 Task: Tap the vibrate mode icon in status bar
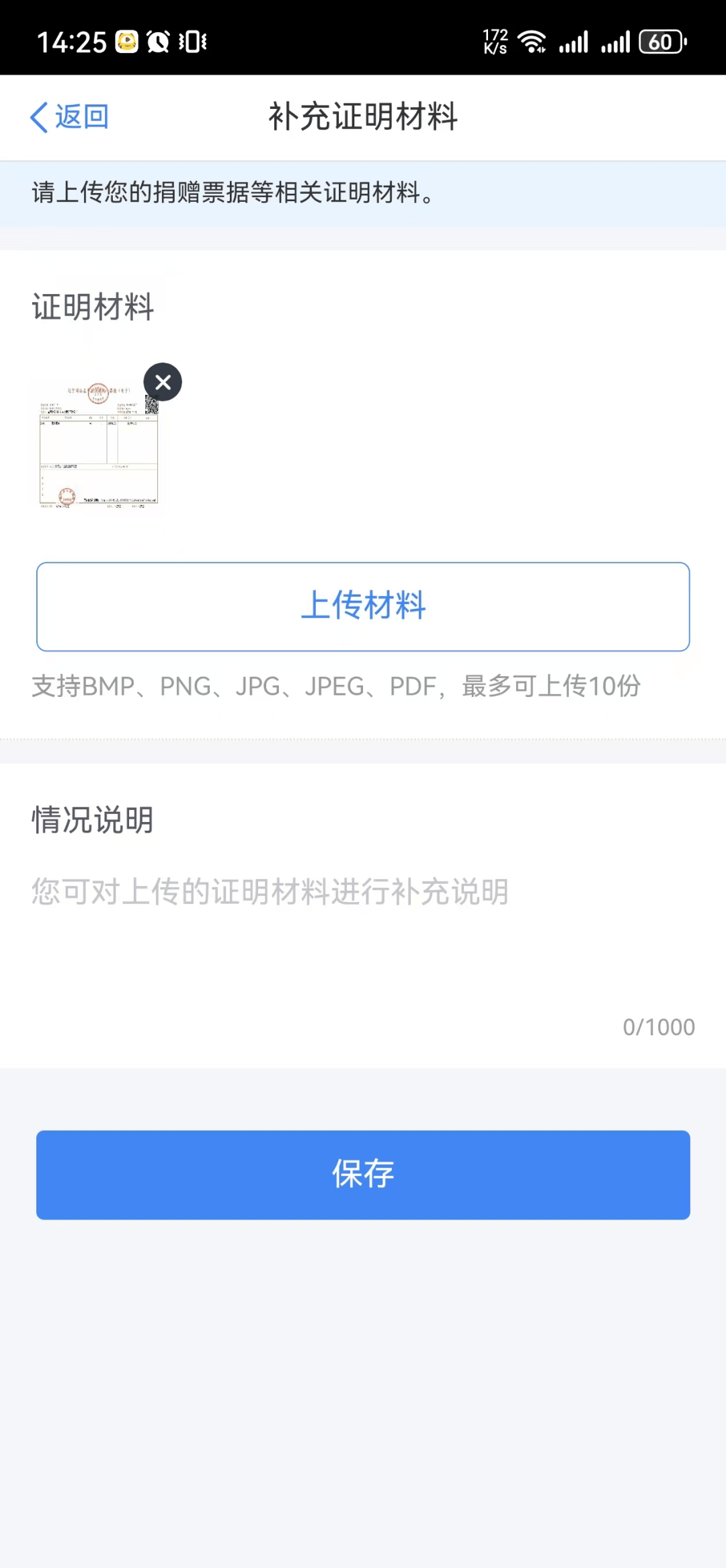[x=195, y=42]
